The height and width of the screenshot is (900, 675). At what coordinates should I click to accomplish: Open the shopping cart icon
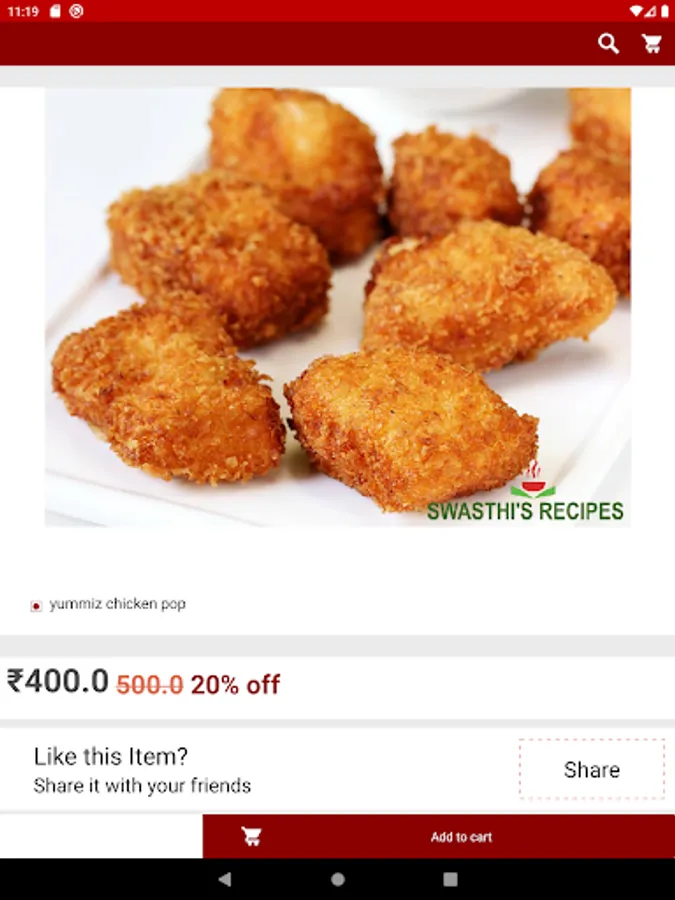[x=652, y=44]
